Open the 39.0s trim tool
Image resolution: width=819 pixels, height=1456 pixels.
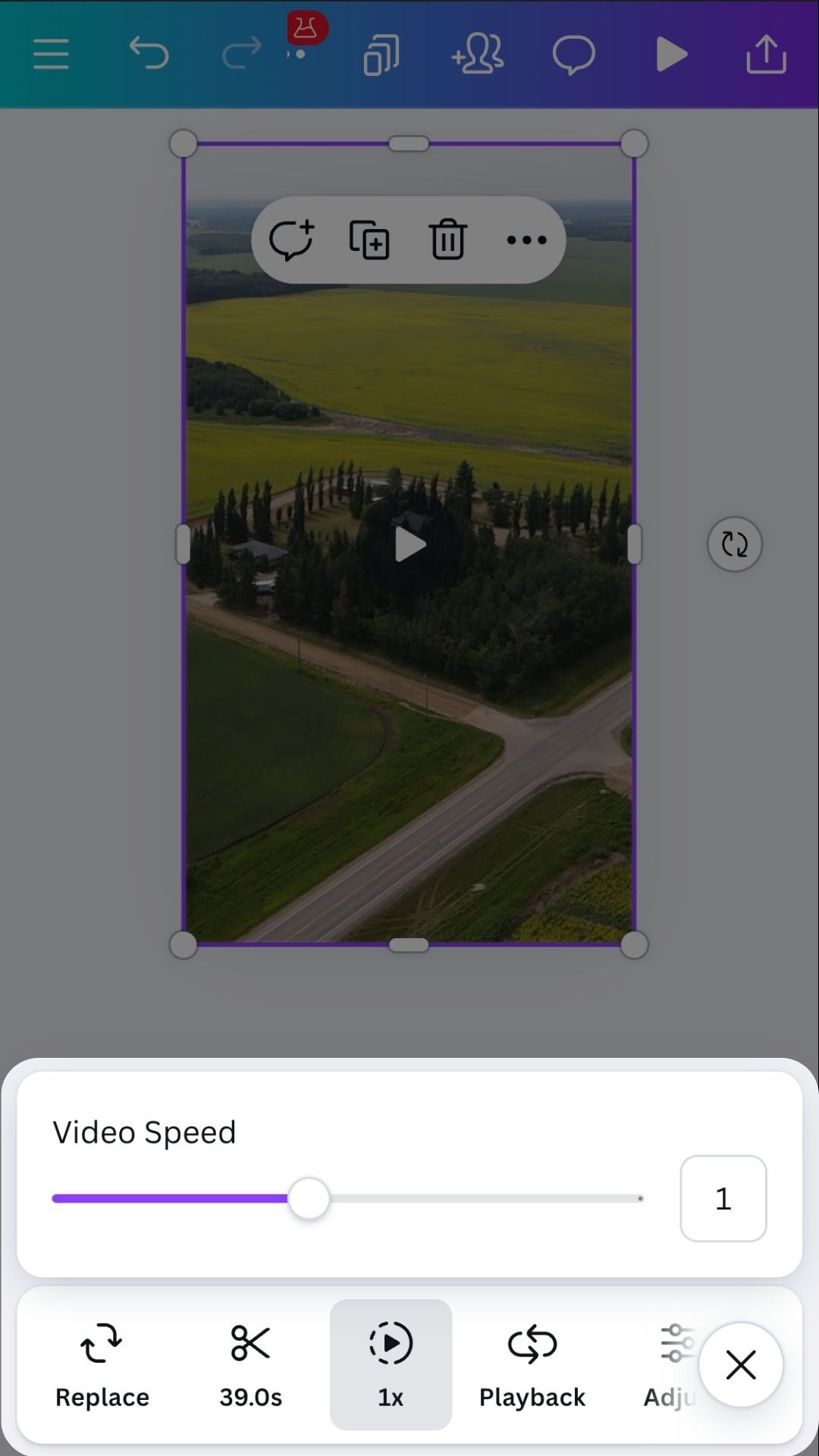point(251,1365)
